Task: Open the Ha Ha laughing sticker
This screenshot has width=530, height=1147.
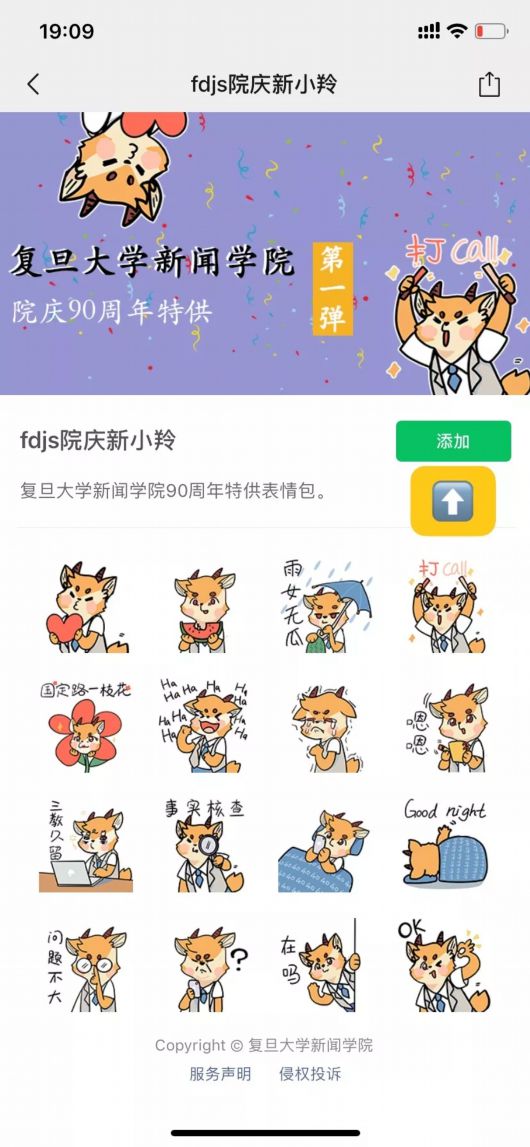Action: pos(205,726)
